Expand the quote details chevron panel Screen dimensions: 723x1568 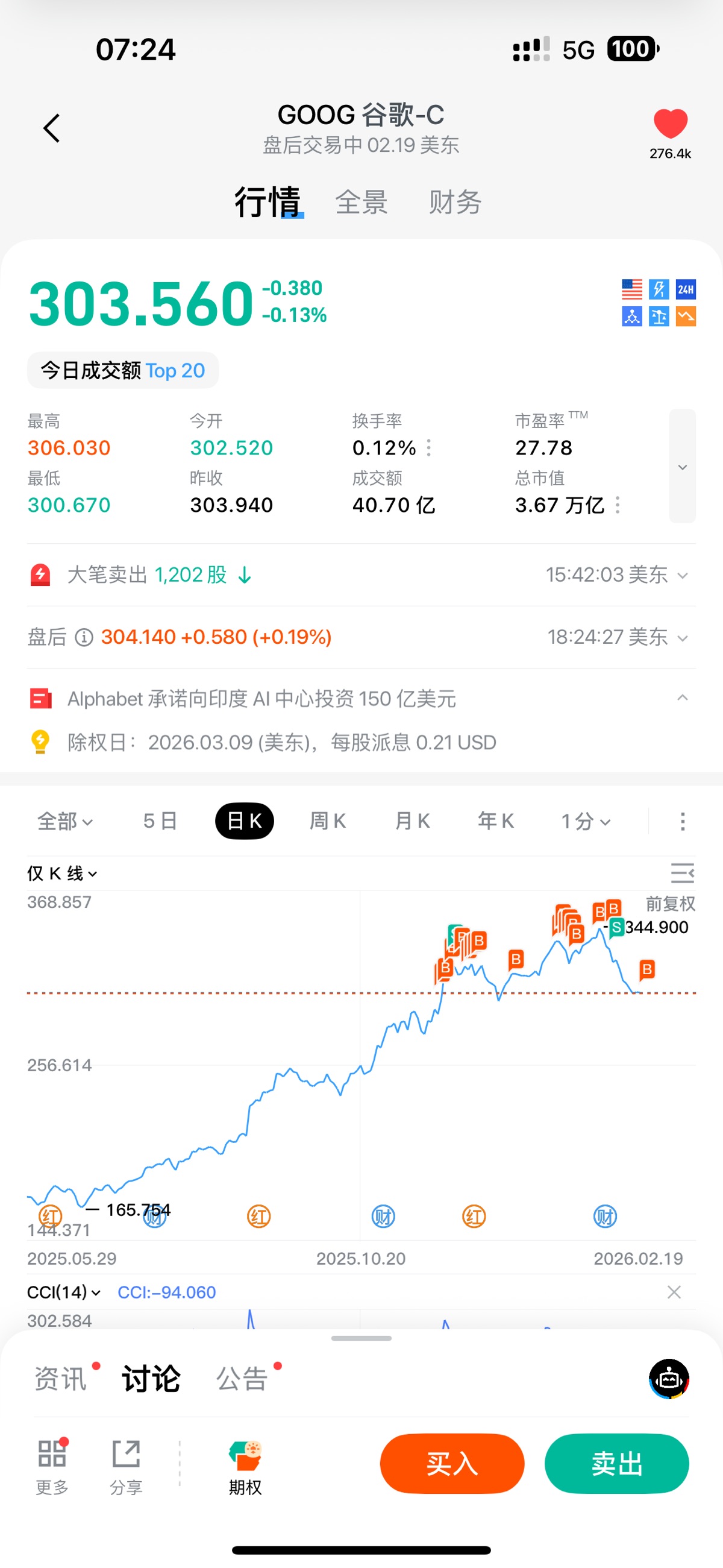pyautogui.click(x=682, y=466)
